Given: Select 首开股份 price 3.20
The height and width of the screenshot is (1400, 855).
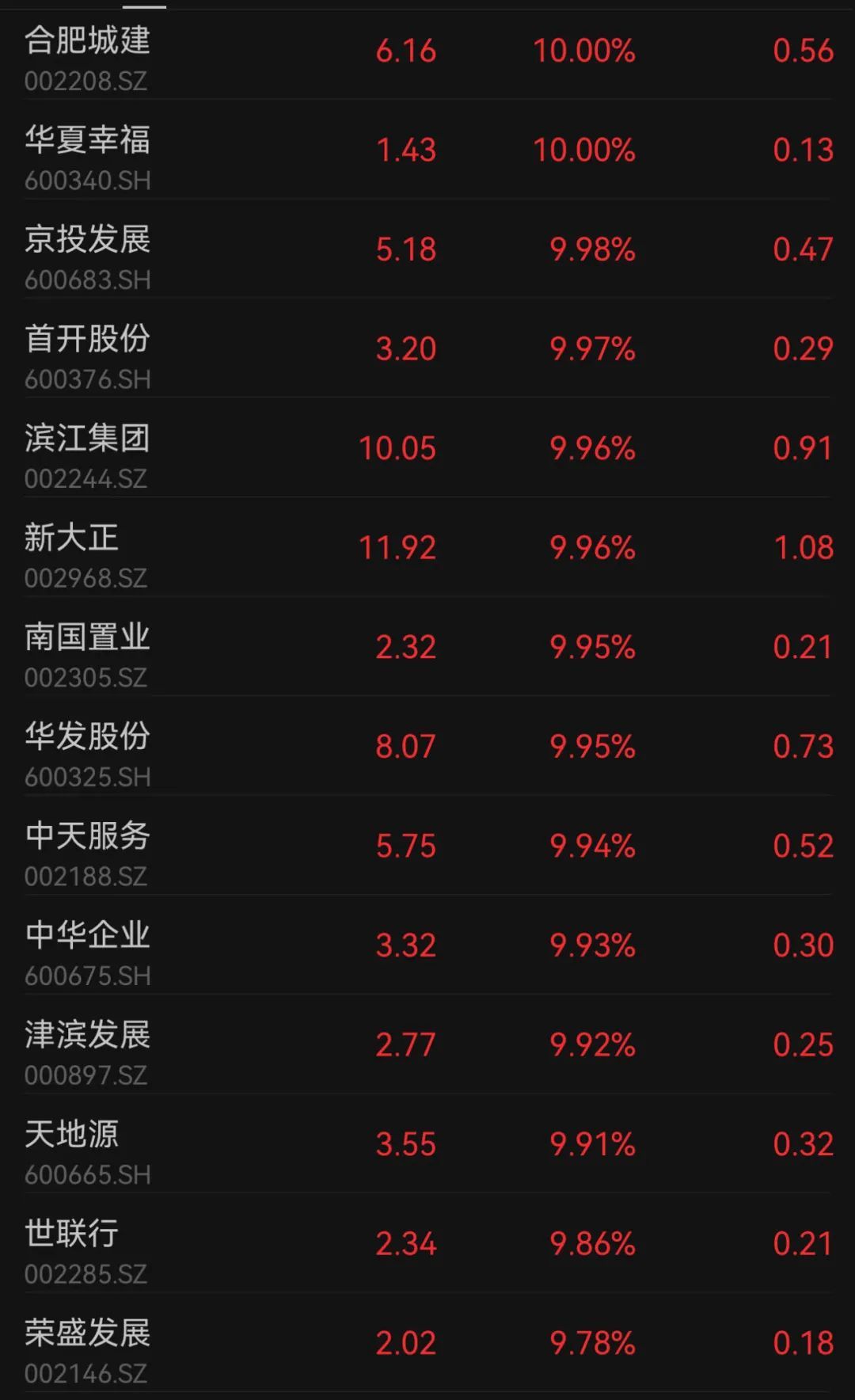Looking at the screenshot, I should [x=405, y=347].
